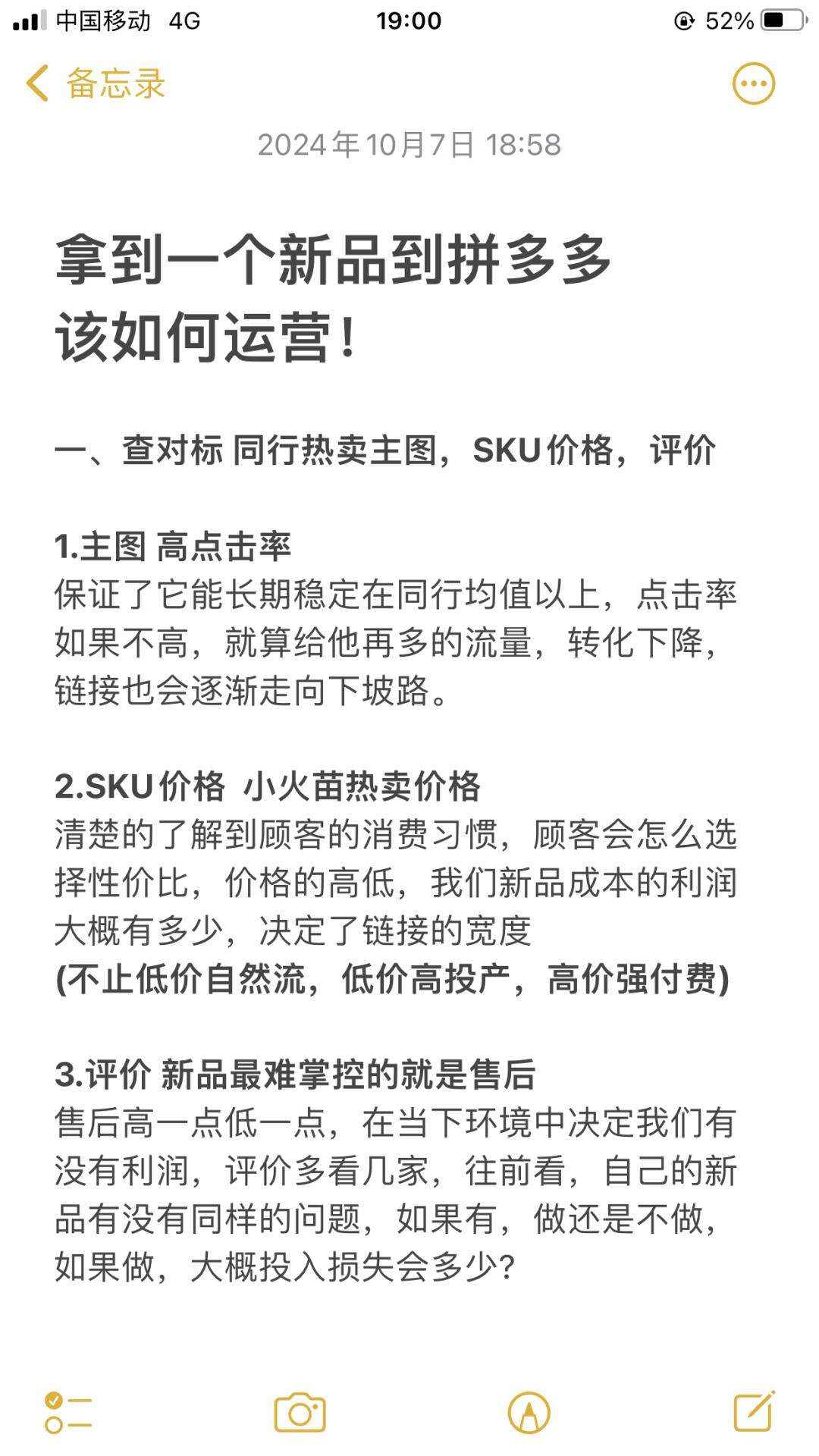Screen dimensions: 819x1456
Task: Go back to 备忘录 notes list
Action: tap(95, 83)
